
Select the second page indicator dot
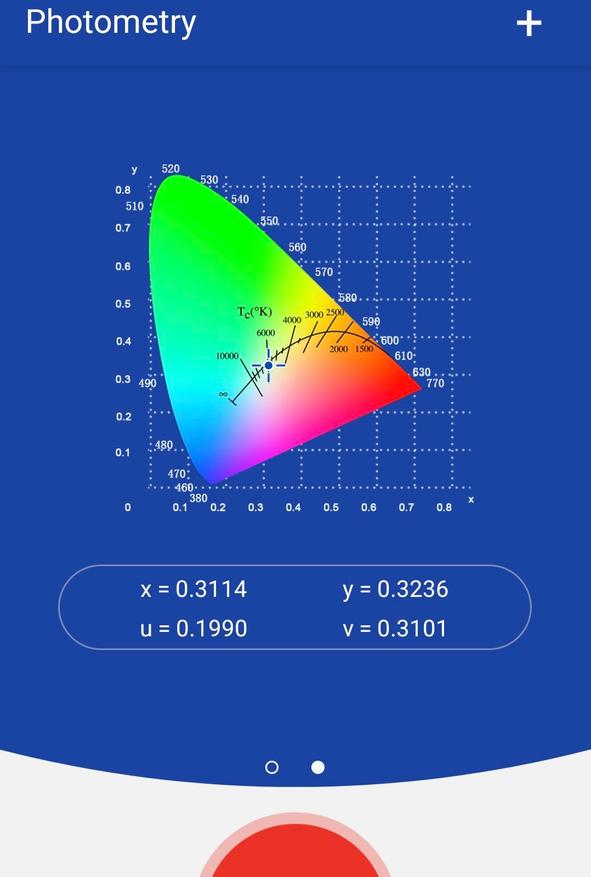click(x=318, y=767)
